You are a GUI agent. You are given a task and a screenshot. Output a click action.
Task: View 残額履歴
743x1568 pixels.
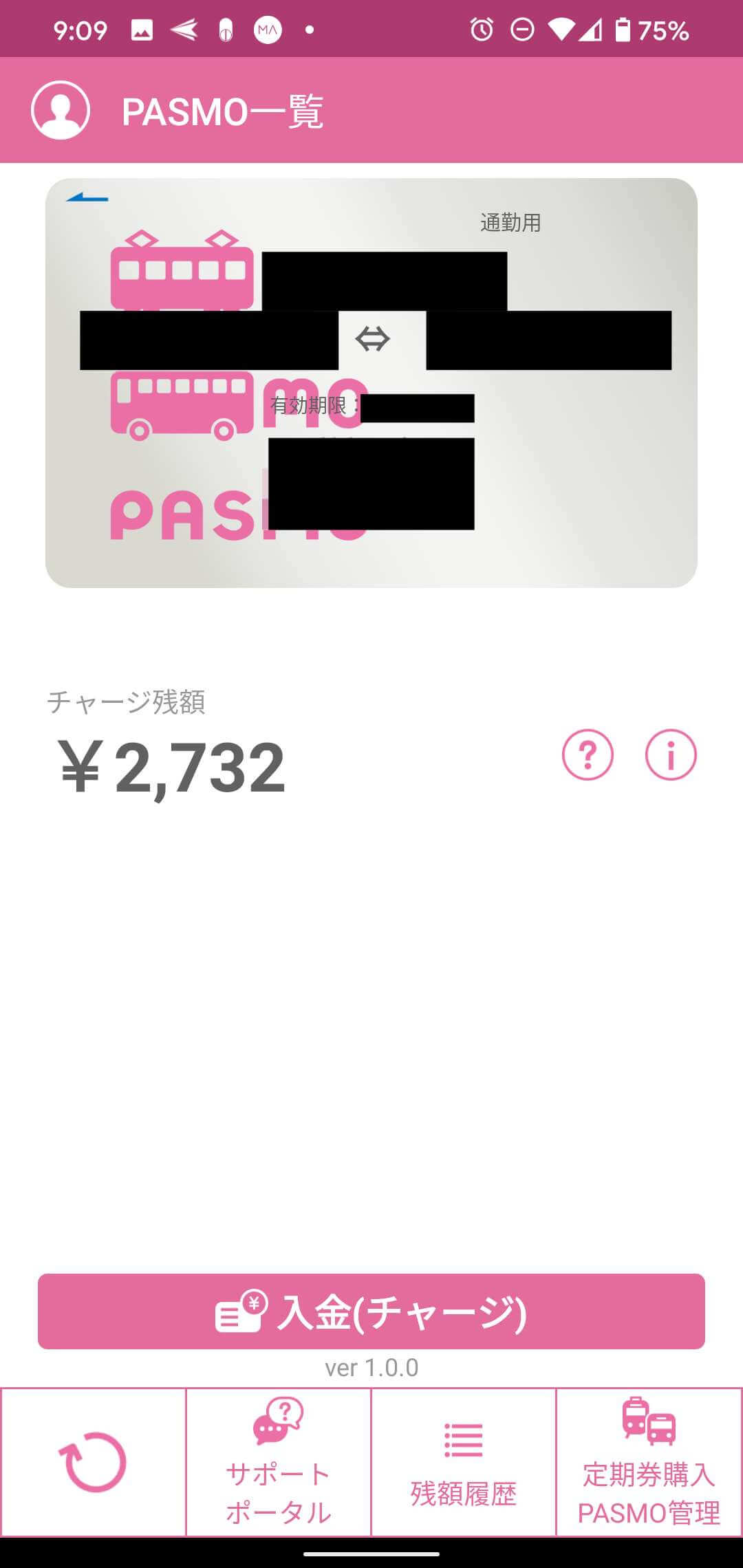click(x=464, y=1461)
